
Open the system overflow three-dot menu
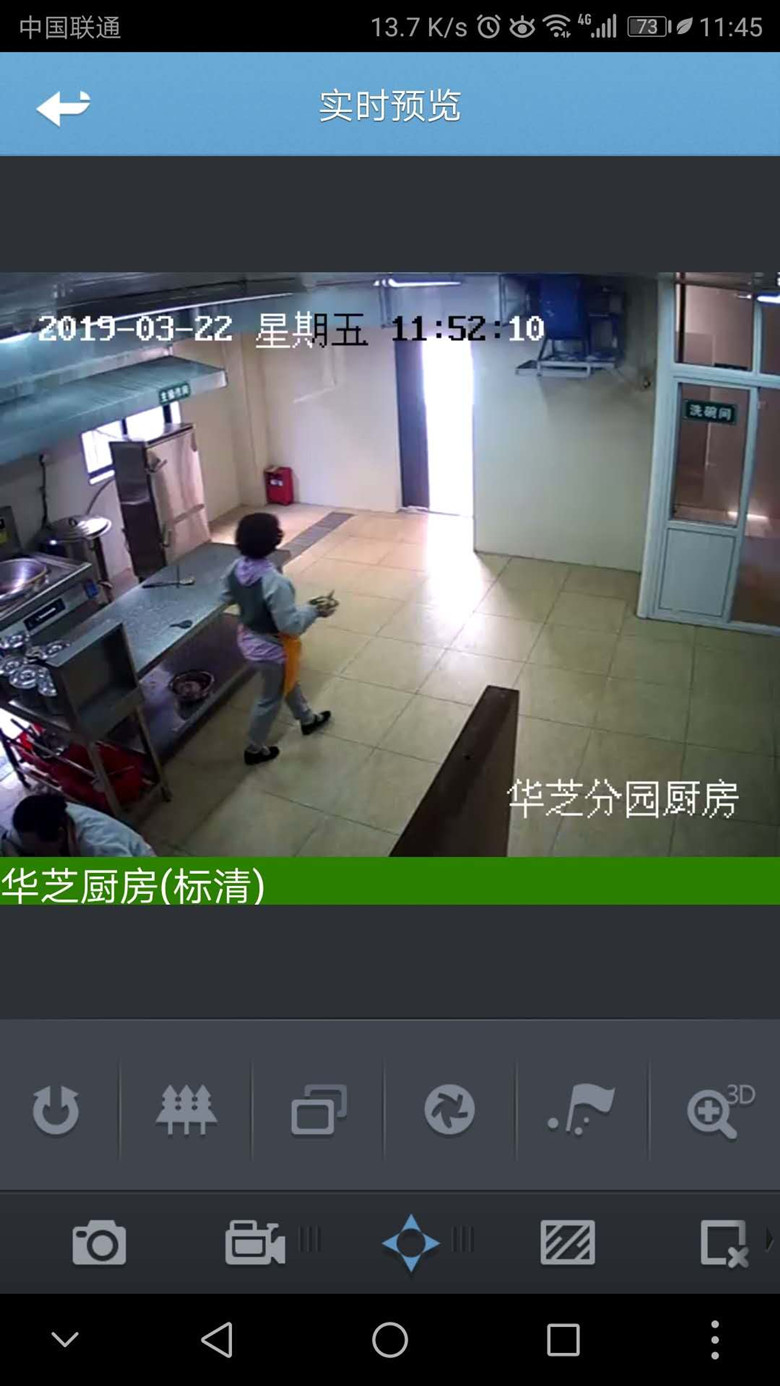[x=714, y=1340]
